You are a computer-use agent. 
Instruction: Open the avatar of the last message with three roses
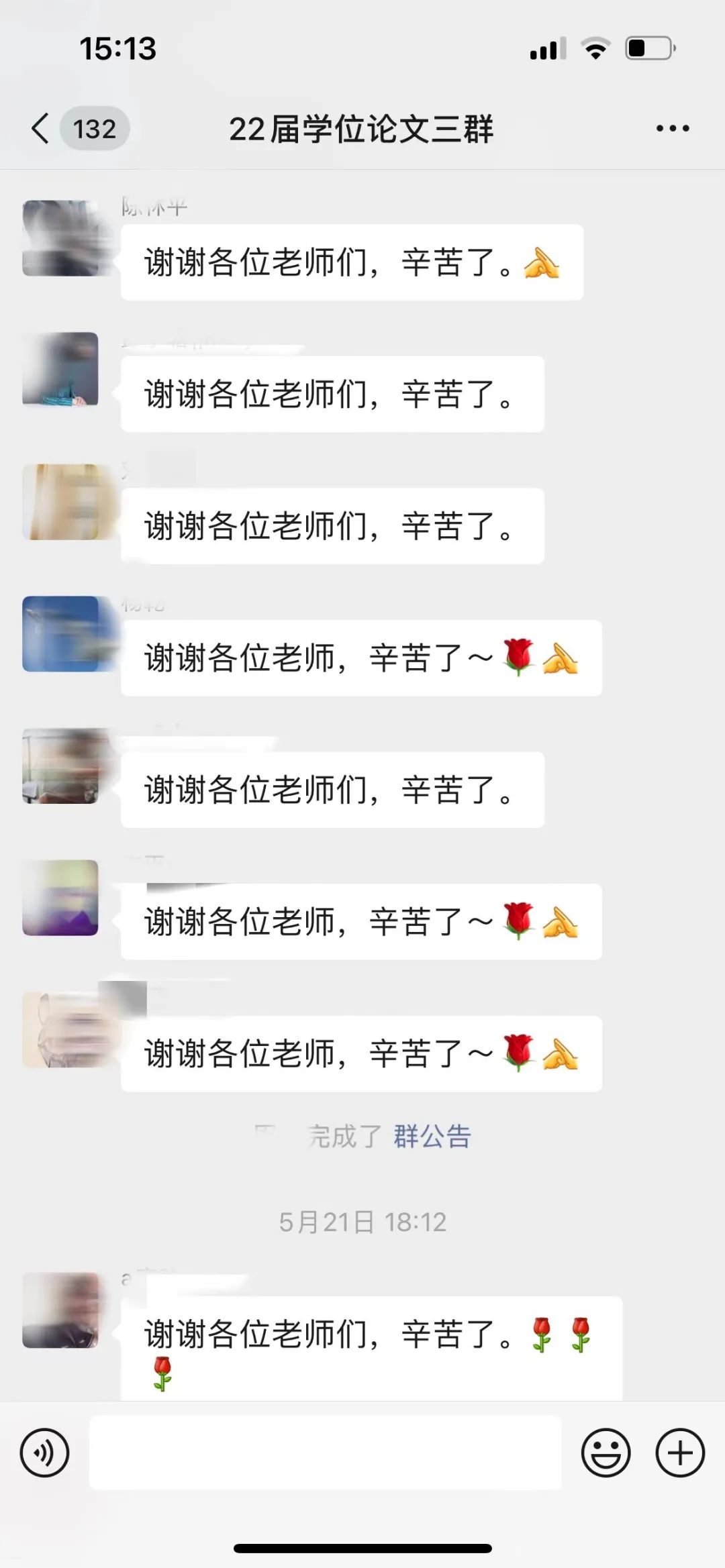click(x=62, y=1310)
